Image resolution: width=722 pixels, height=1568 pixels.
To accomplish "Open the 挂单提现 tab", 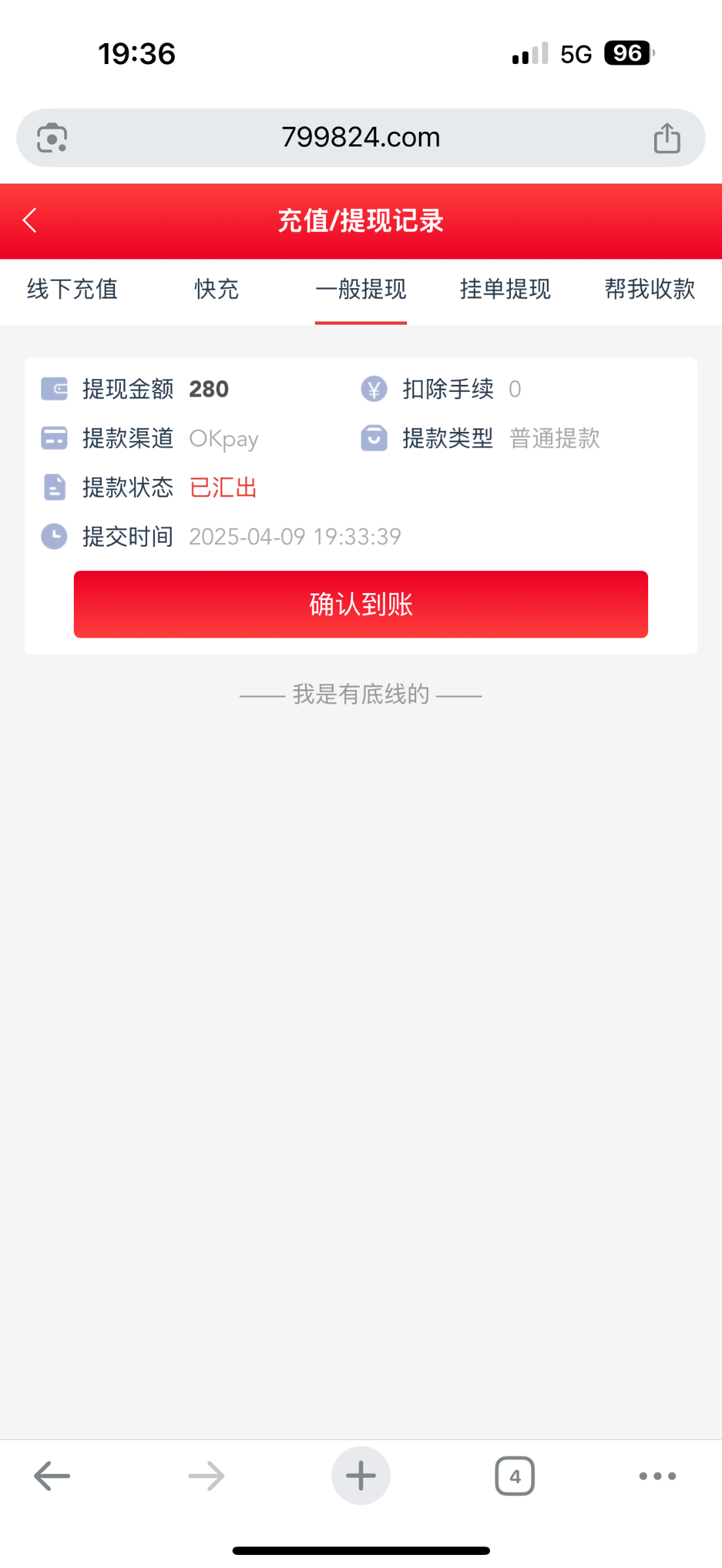I will coord(505,289).
